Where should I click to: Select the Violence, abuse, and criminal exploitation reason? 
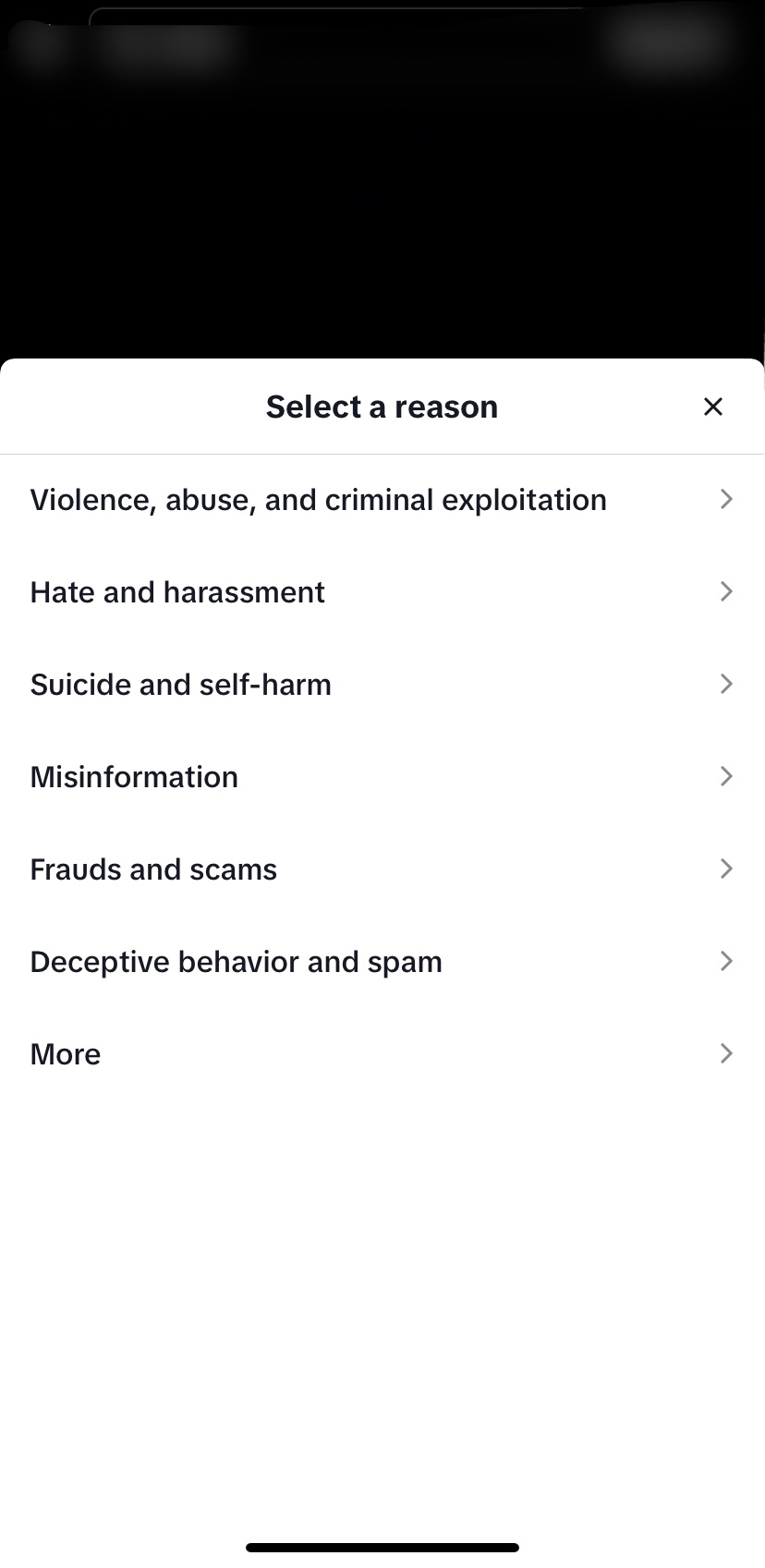pyautogui.click(x=318, y=499)
